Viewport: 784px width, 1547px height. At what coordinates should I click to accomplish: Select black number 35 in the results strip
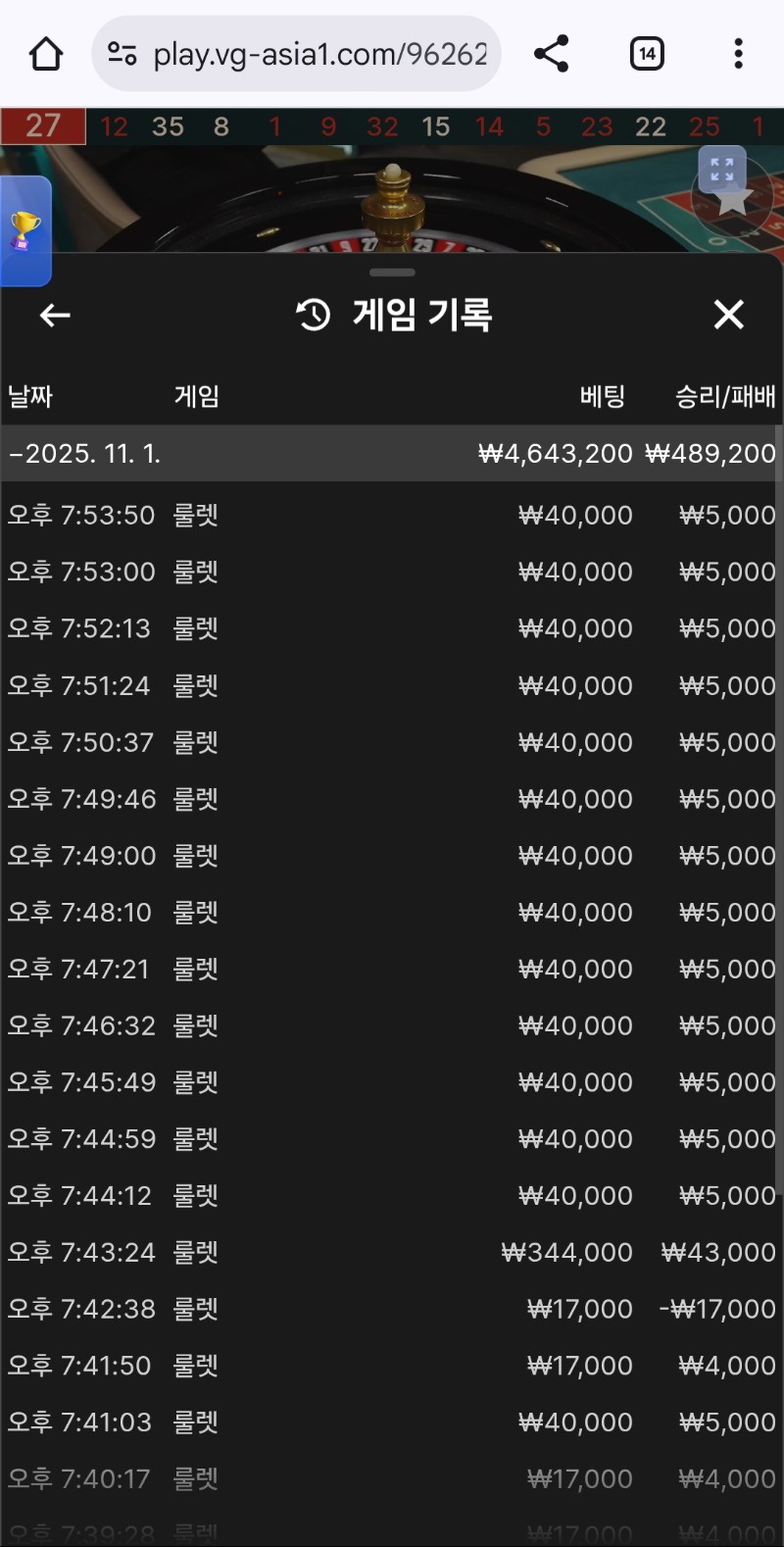coord(168,126)
